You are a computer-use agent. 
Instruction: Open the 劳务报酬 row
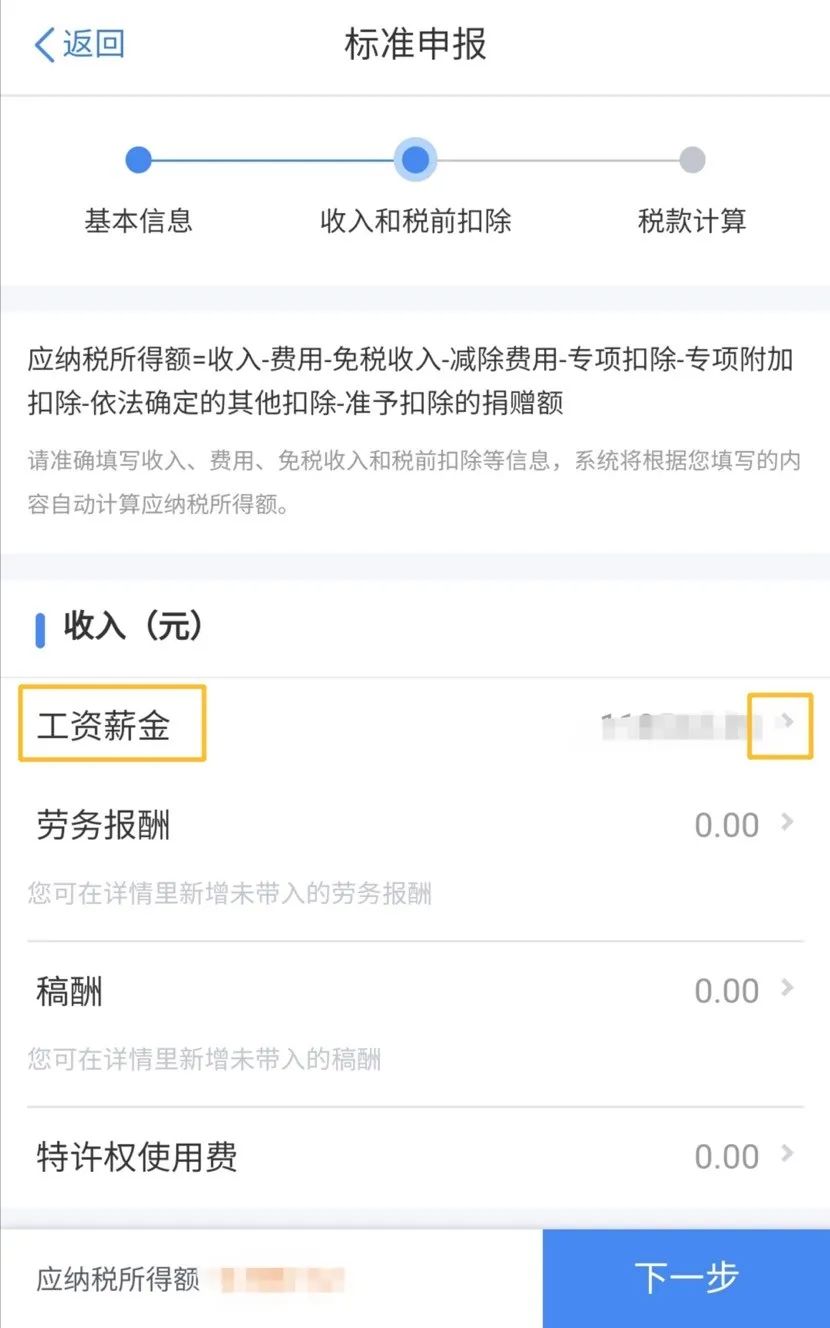pyautogui.click(x=415, y=826)
